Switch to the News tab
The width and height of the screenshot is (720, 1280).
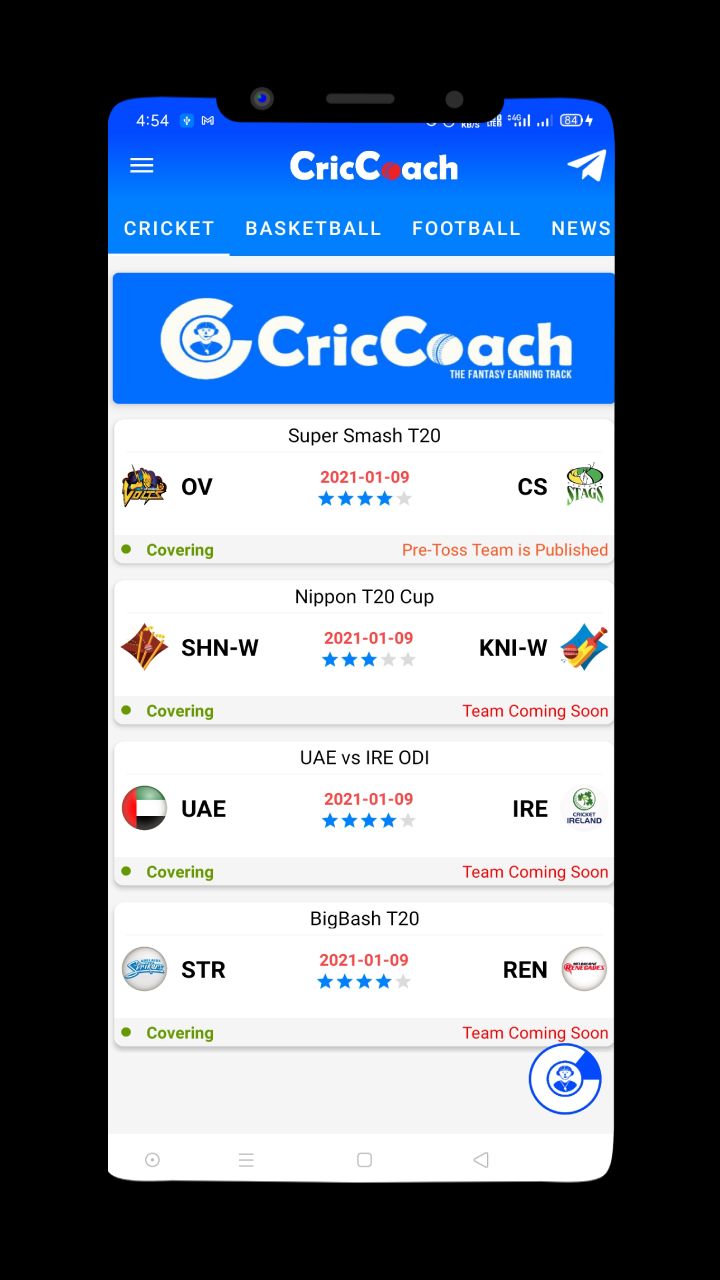click(x=580, y=229)
